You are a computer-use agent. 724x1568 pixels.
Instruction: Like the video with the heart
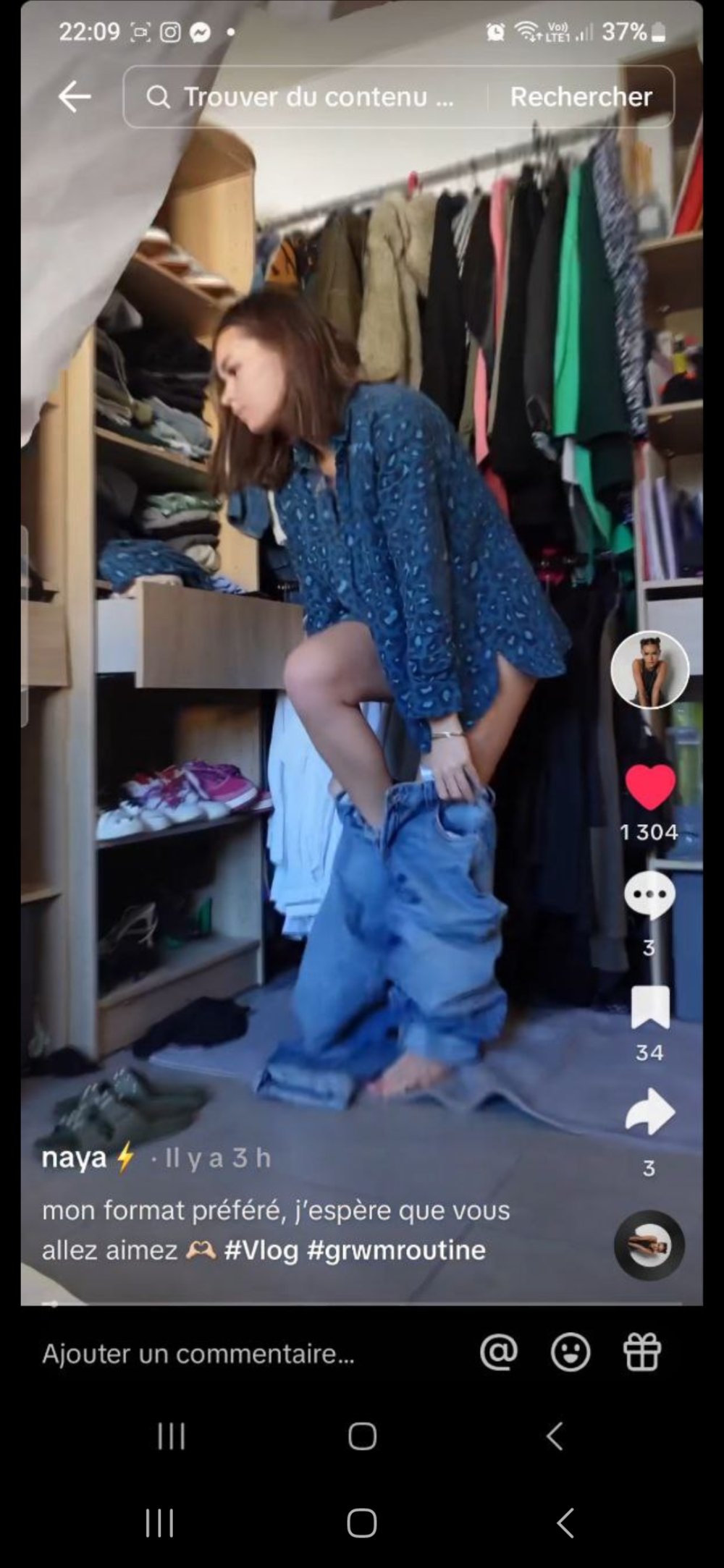649,787
